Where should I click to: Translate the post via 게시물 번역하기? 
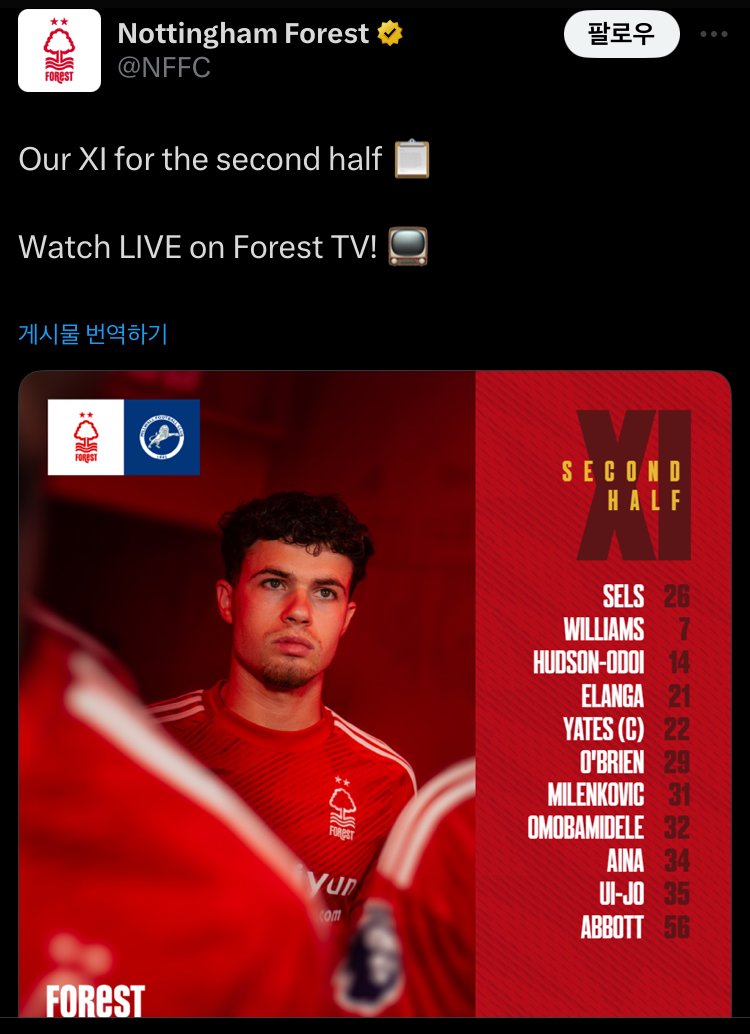[93, 334]
